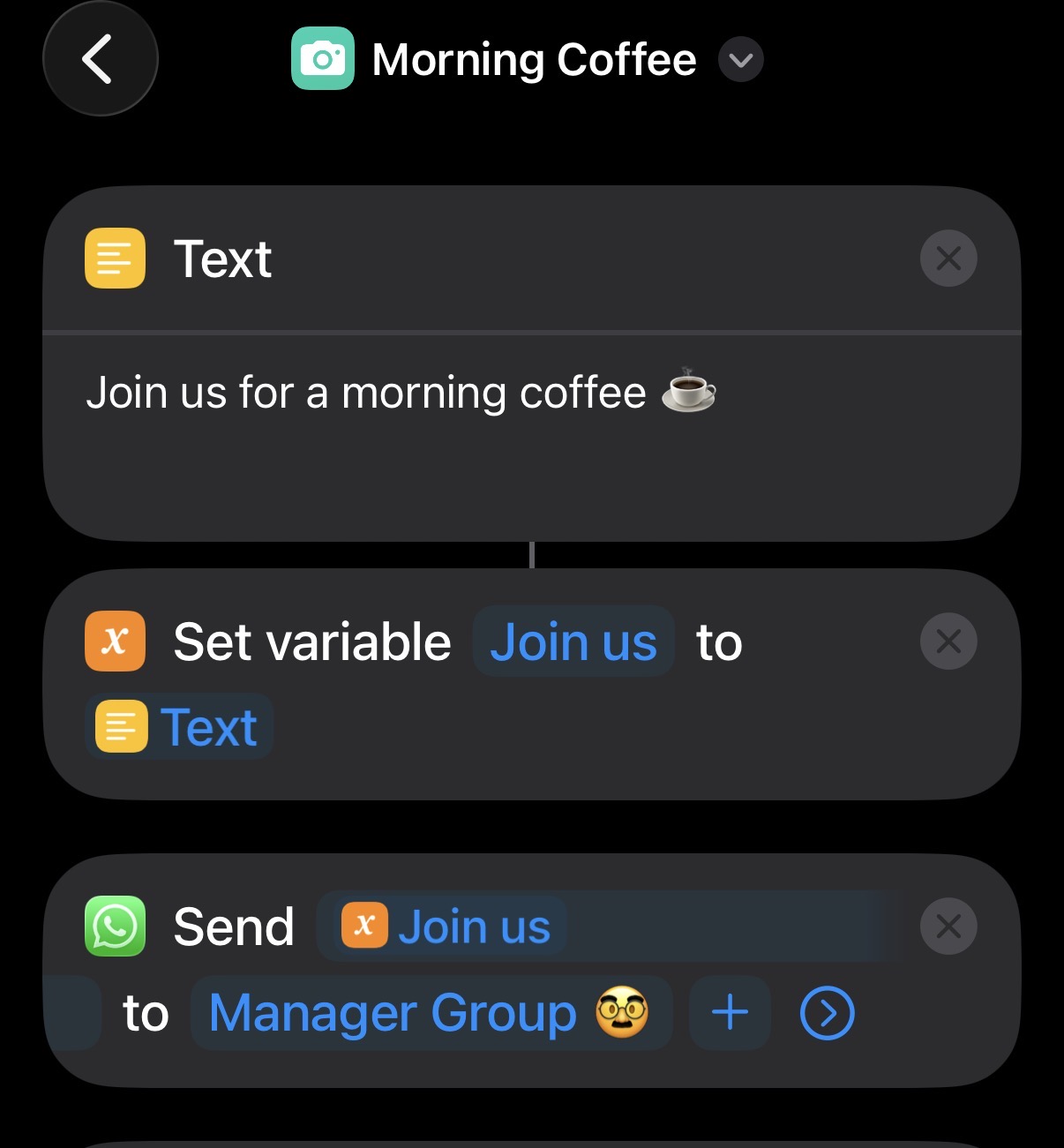Change the Text input of Set variable
The width and height of the screenshot is (1064, 1148).
pyautogui.click(x=179, y=728)
